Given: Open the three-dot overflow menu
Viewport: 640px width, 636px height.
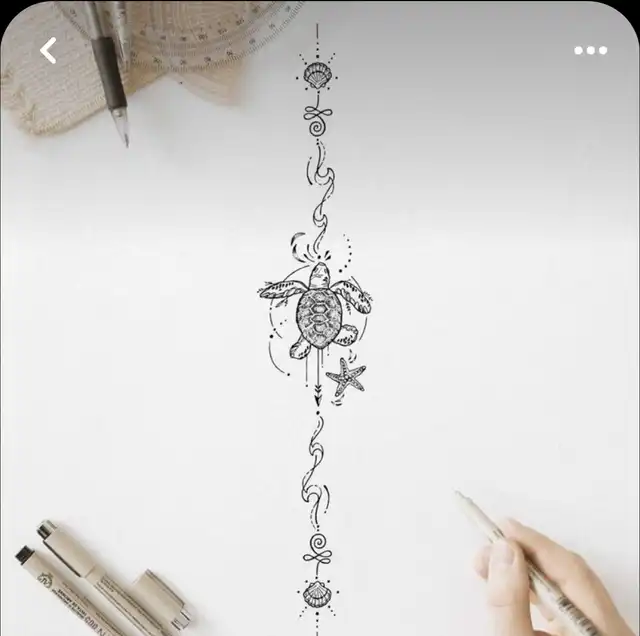Looking at the screenshot, I should click(590, 50).
